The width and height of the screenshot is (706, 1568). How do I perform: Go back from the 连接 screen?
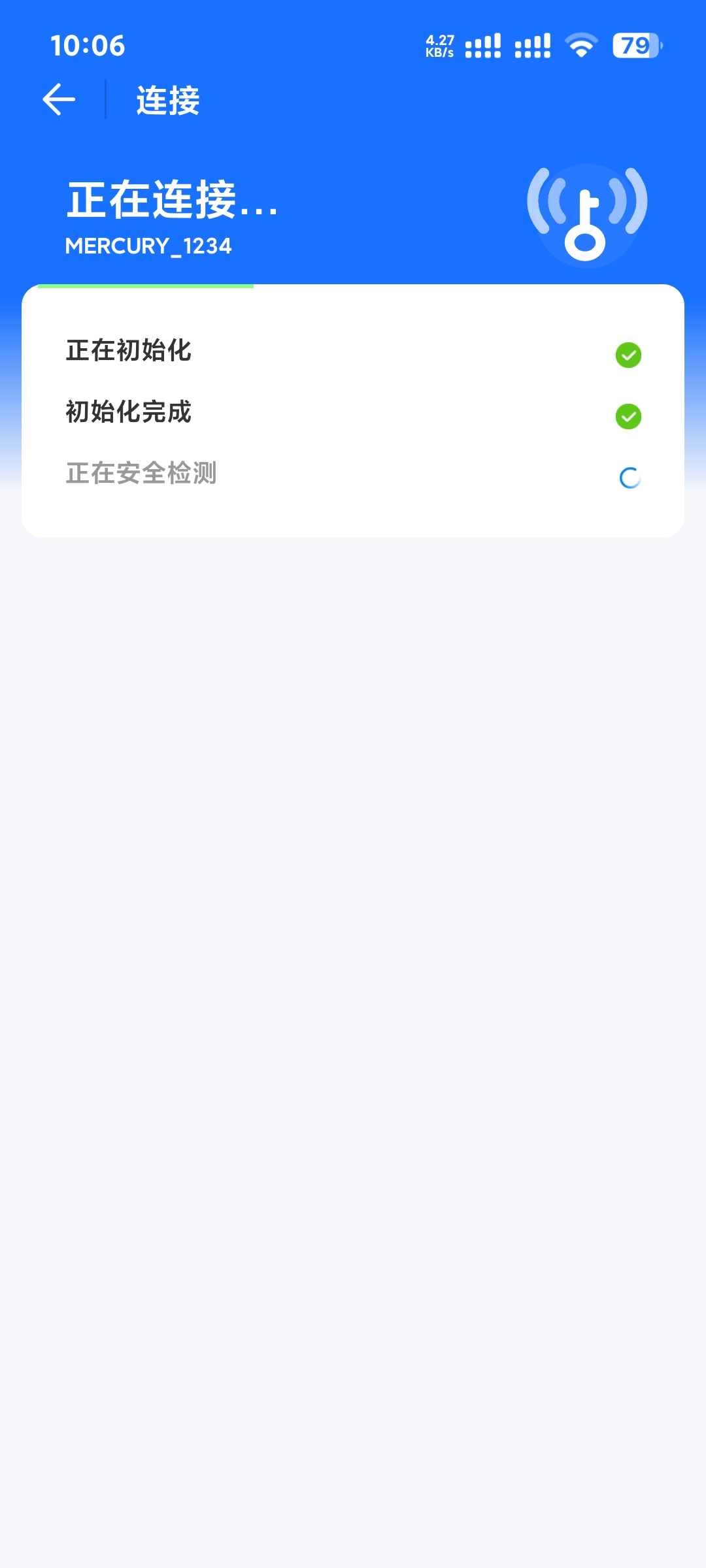click(x=59, y=100)
